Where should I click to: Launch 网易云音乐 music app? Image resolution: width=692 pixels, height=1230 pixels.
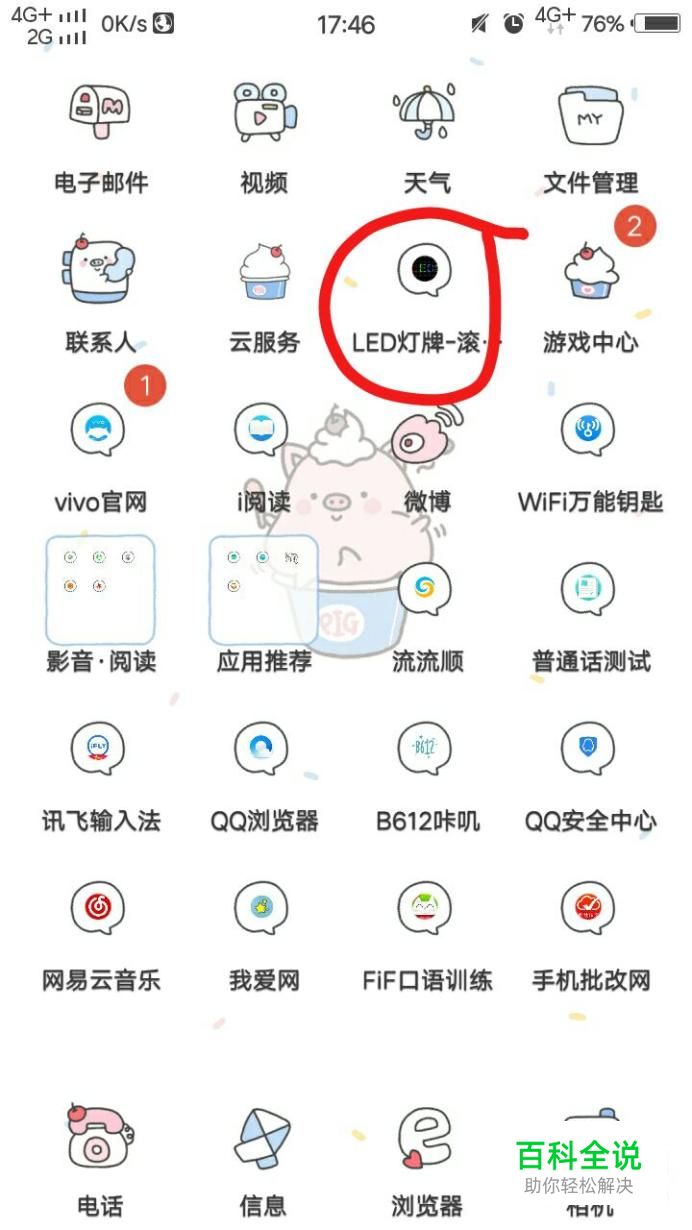click(100, 910)
